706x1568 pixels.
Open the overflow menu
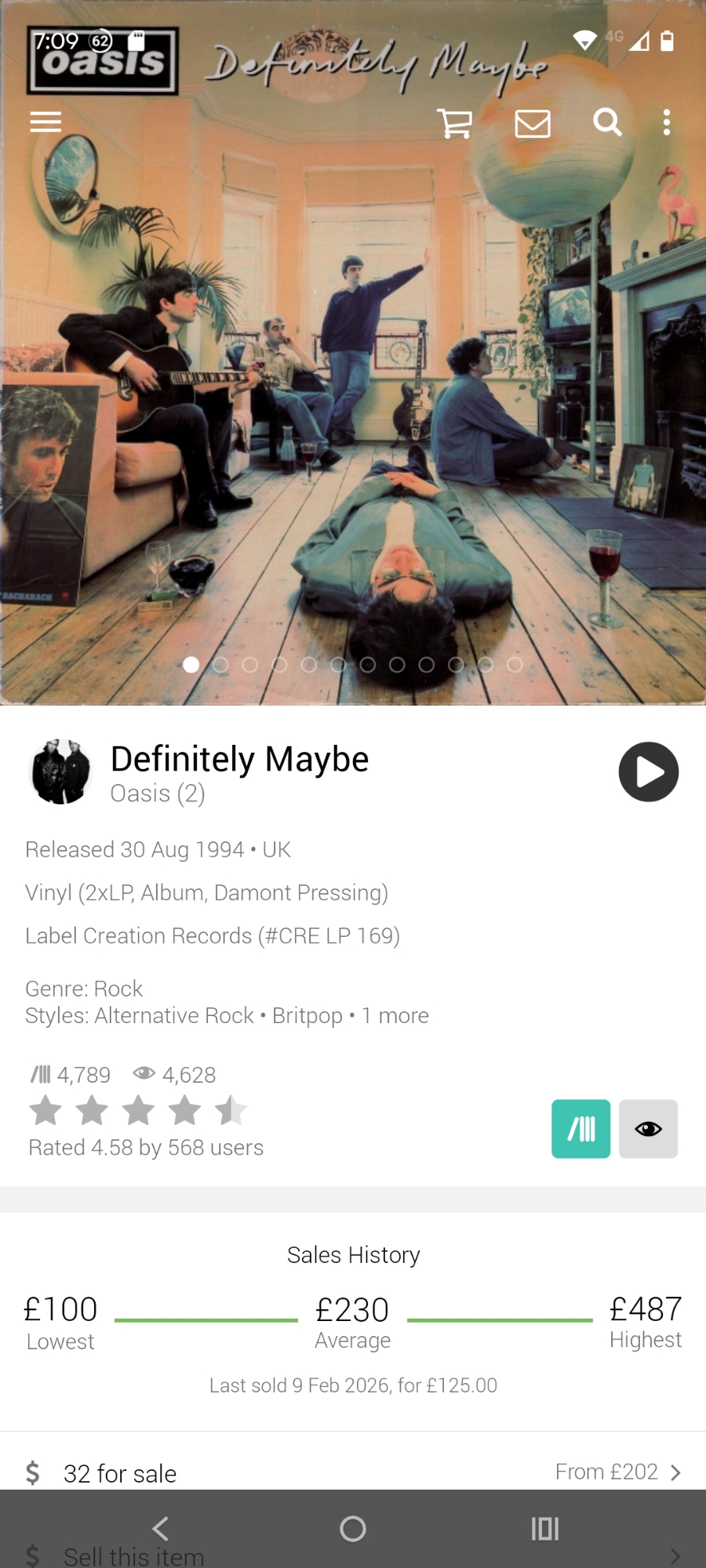click(x=667, y=122)
